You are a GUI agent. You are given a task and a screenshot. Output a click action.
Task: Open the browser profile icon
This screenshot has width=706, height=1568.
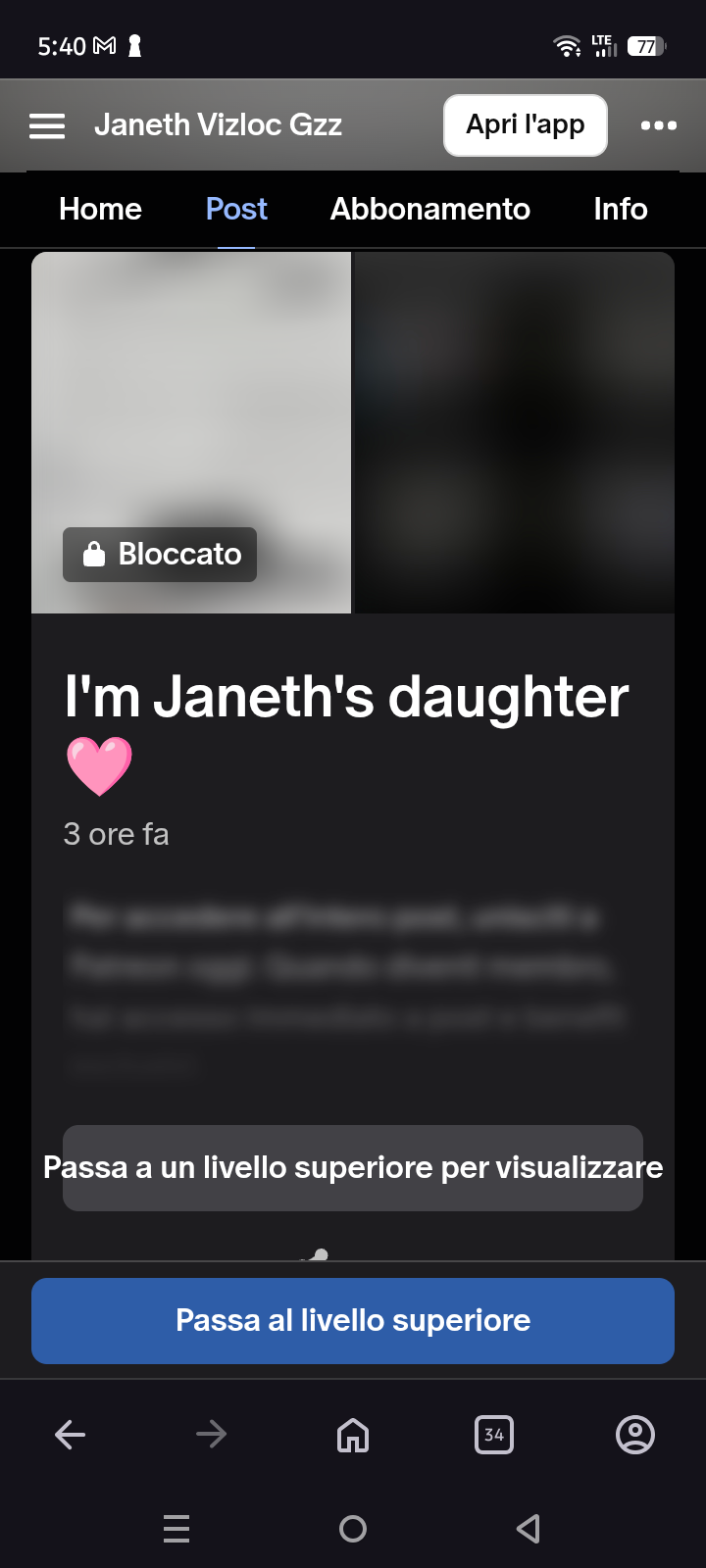[x=634, y=1435]
